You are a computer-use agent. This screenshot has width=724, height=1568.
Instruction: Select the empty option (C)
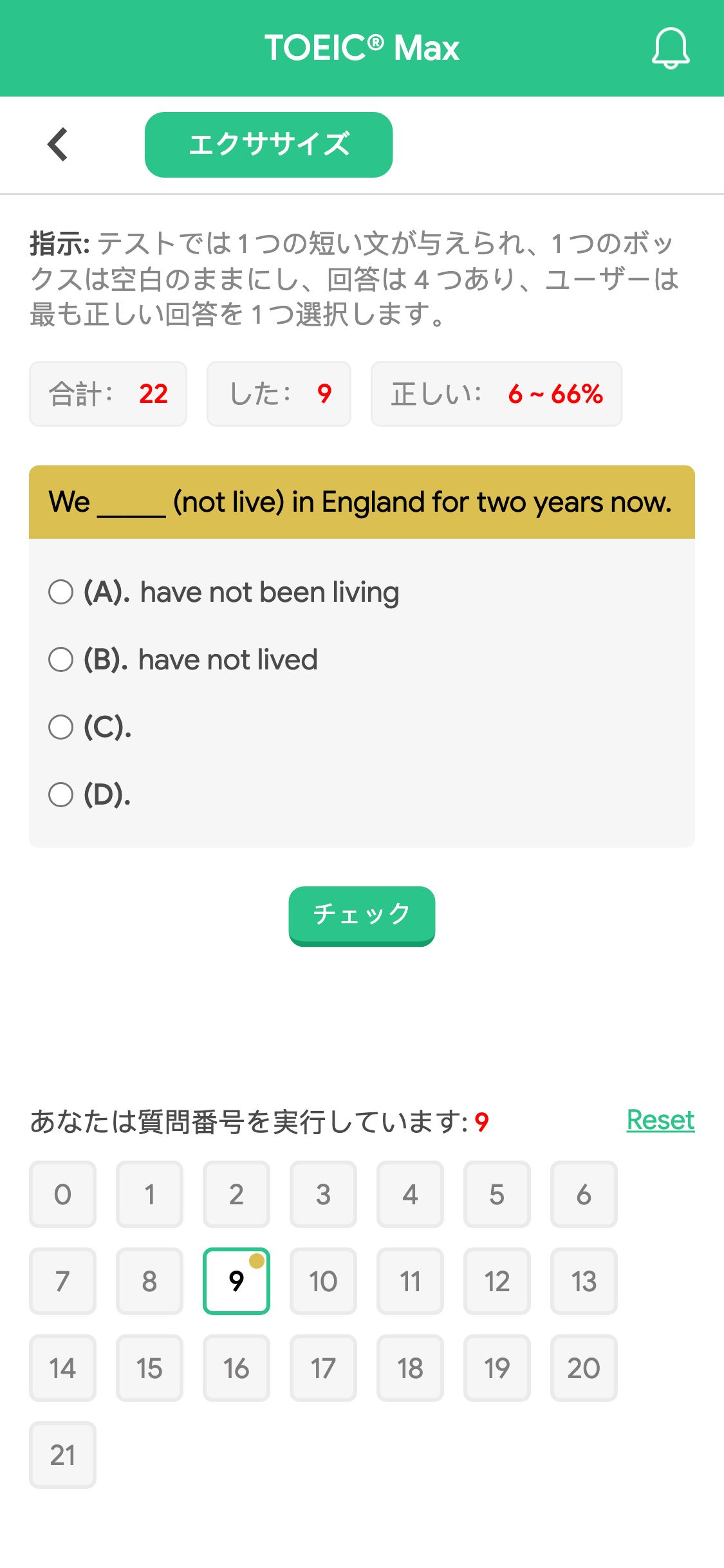pos(90,727)
